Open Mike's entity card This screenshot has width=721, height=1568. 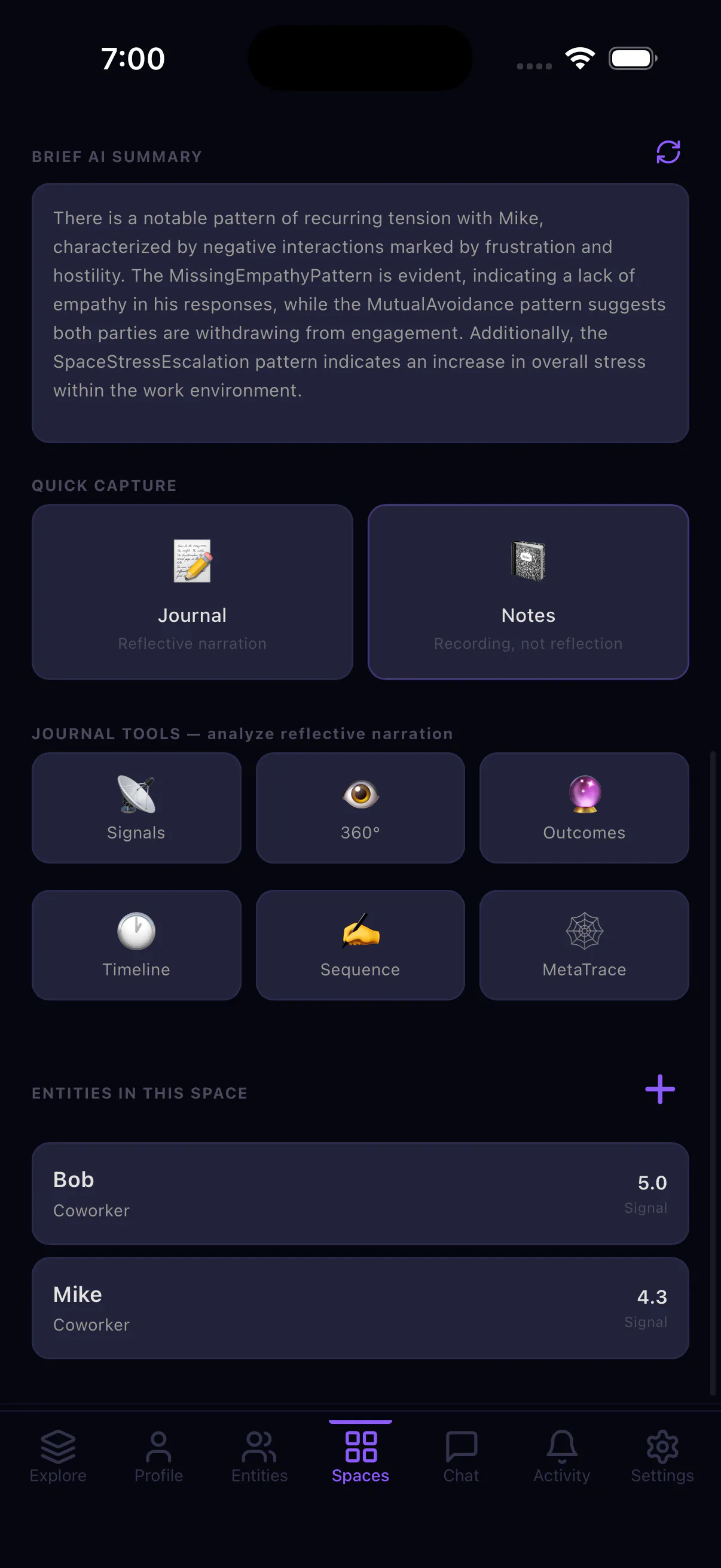tap(360, 1308)
